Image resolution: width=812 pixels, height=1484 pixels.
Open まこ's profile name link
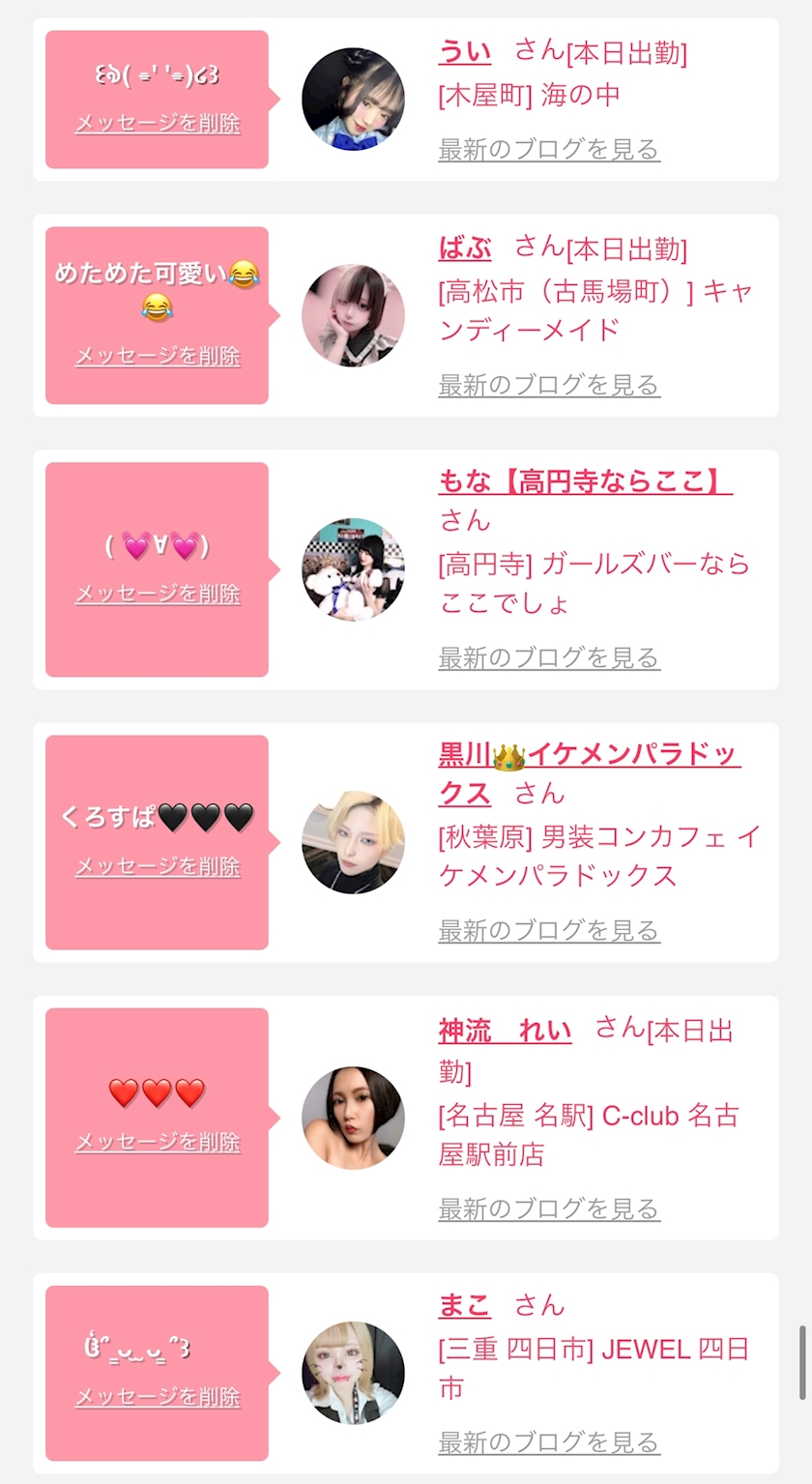tap(465, 1306)
